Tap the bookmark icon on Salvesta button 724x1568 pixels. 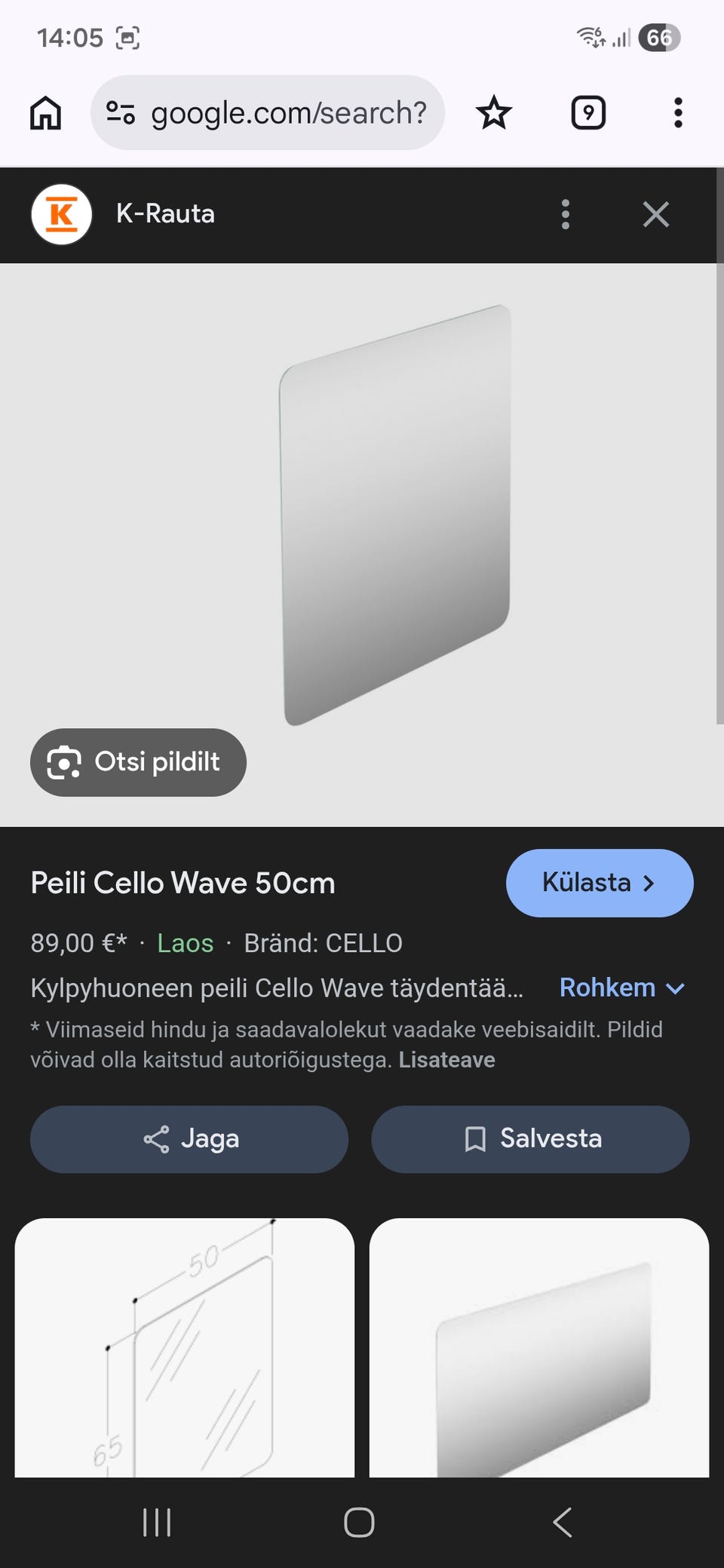click(474, 1139)
